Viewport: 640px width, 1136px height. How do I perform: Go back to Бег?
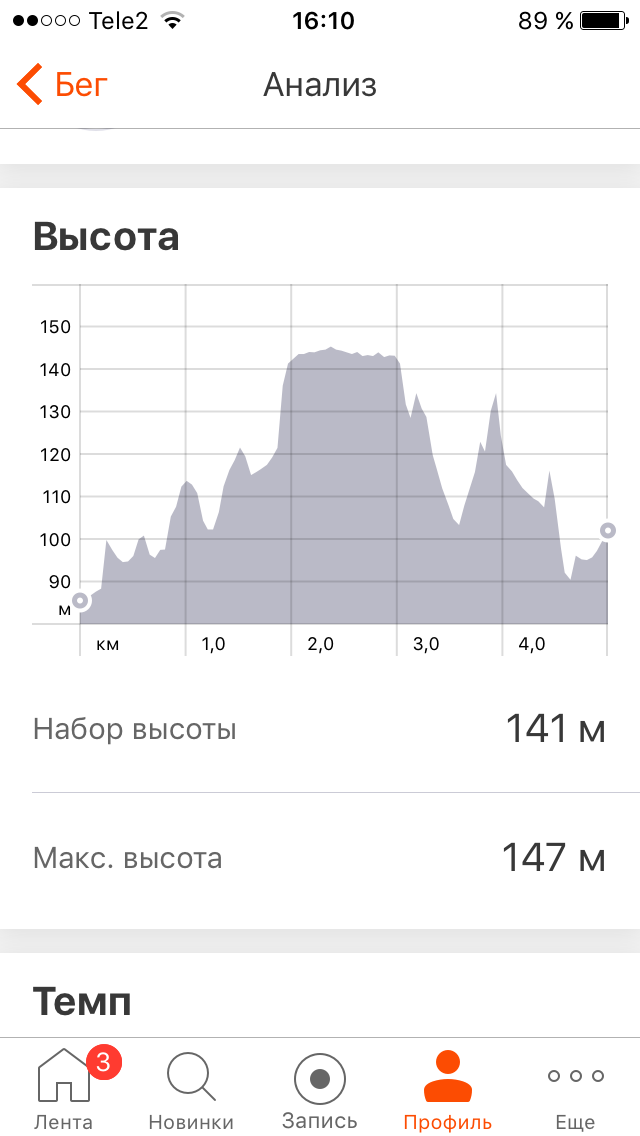[62, 85]
